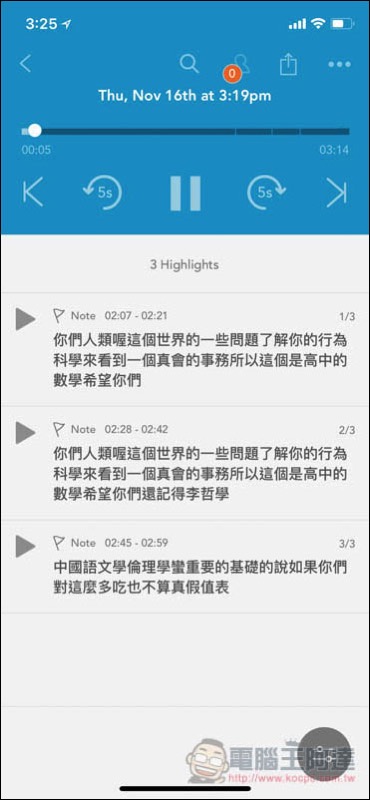Play highlight 1/3 at 02:07
The image size is (370, 800).
25,319
